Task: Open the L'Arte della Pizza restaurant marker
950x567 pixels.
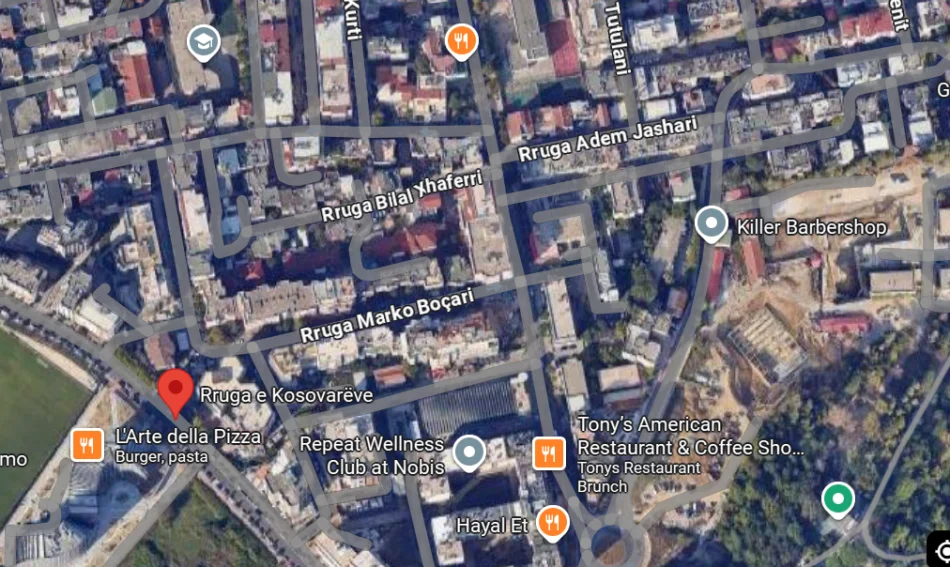Action: [x=87, y=445]
